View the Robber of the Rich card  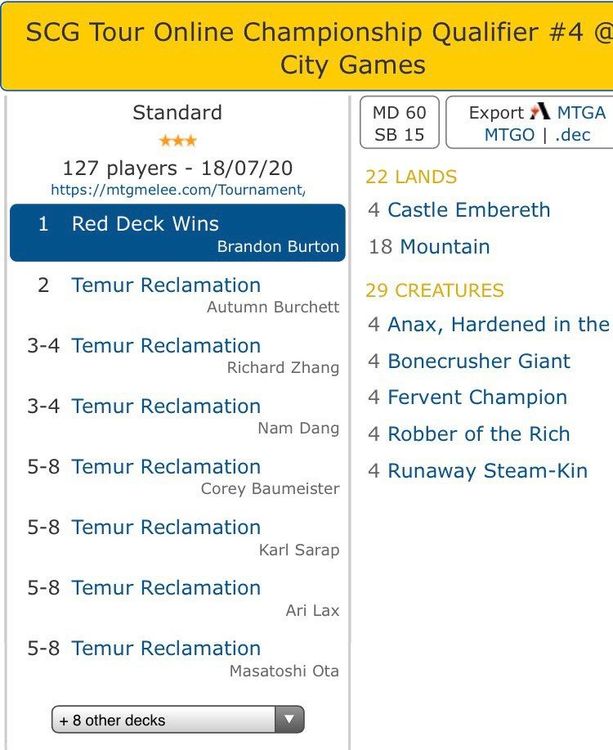pyautogui.click(x=478, y=434)
